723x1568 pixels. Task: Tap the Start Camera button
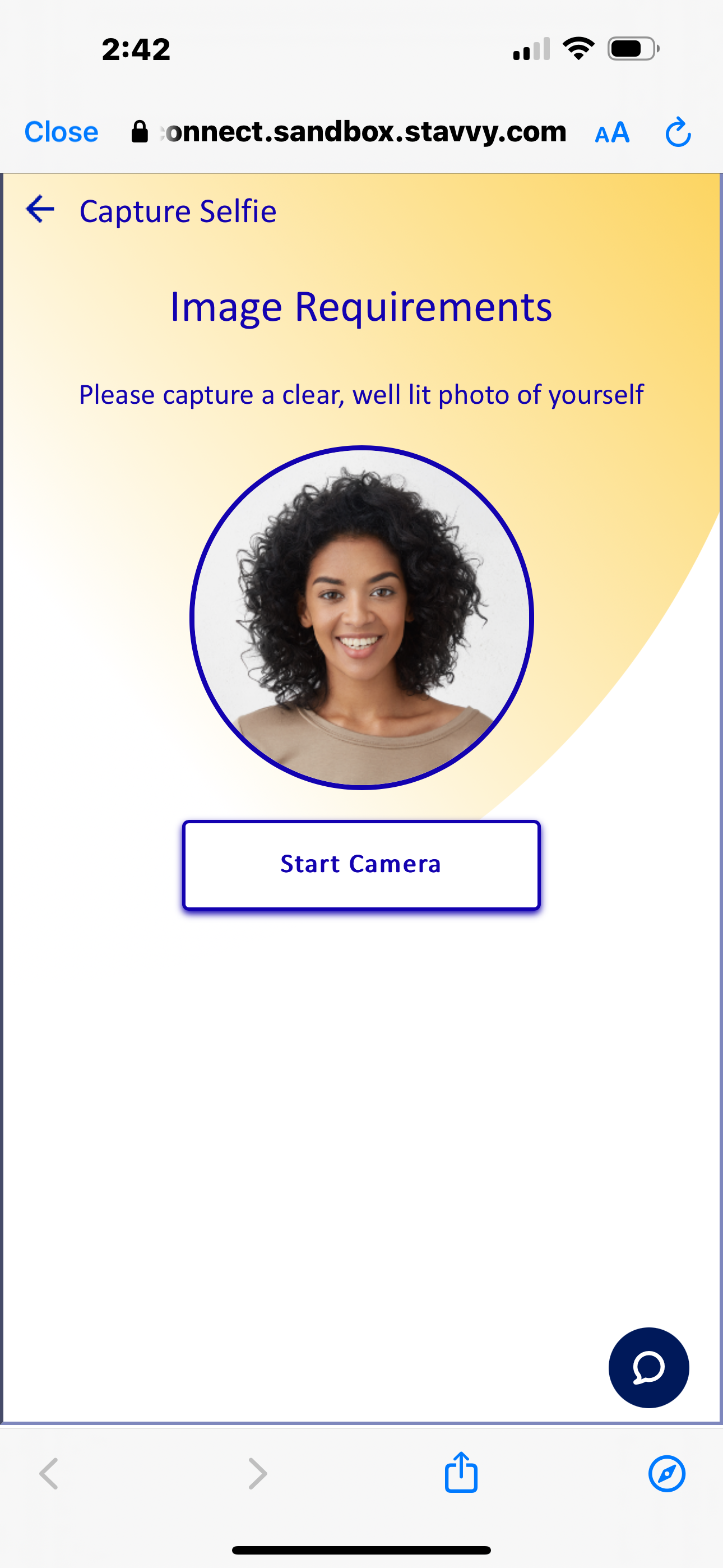(x=361, y=864)
